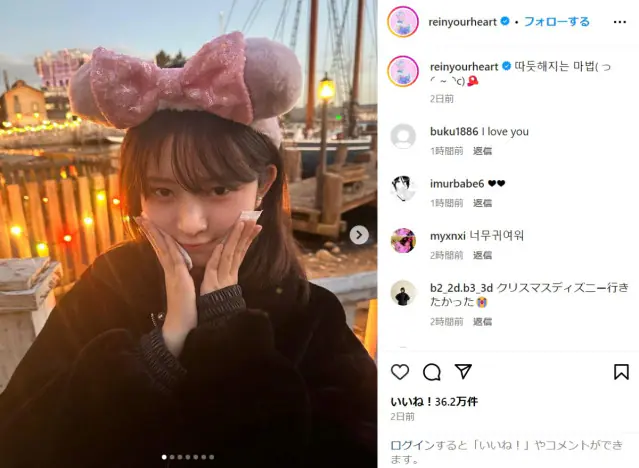Image resolution: width=639 pixels, height=468 pixels.
Task: Go to the next photo in the carousel
Action: [x=359, y=235]
